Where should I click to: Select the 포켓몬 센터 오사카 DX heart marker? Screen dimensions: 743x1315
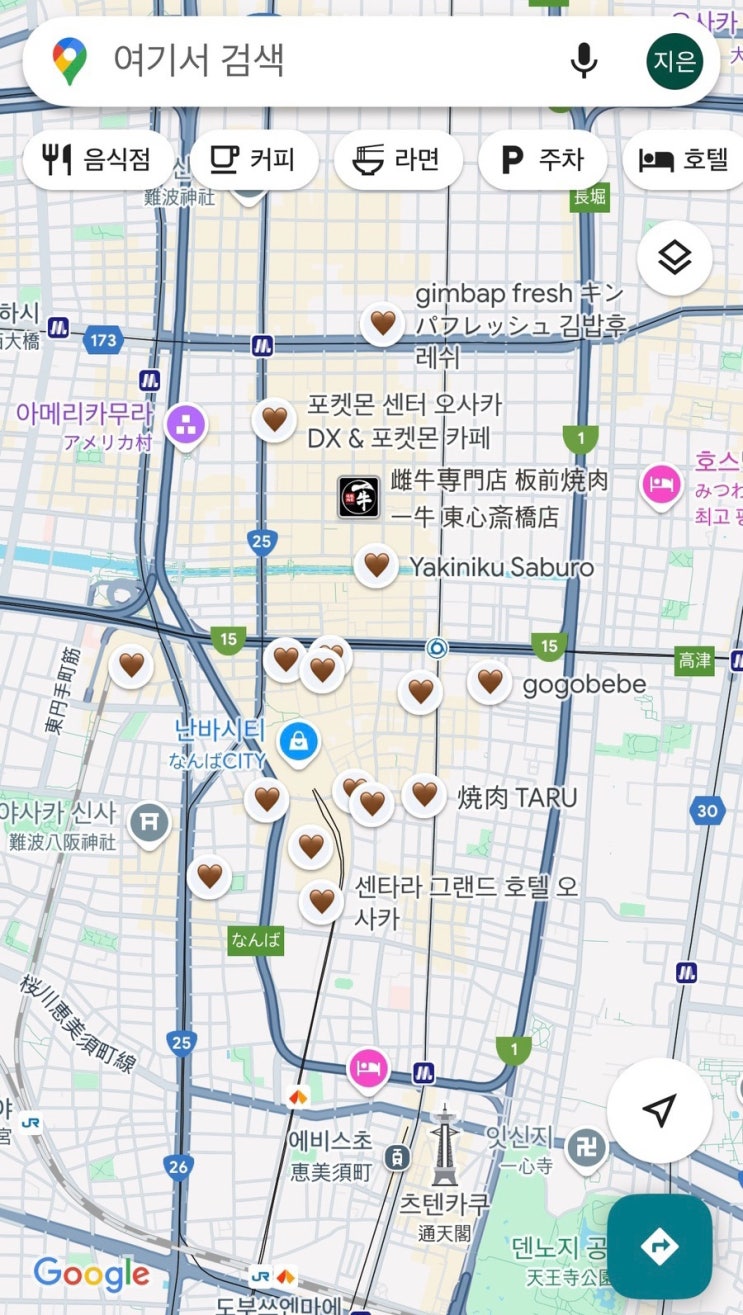tap(274, 419)
